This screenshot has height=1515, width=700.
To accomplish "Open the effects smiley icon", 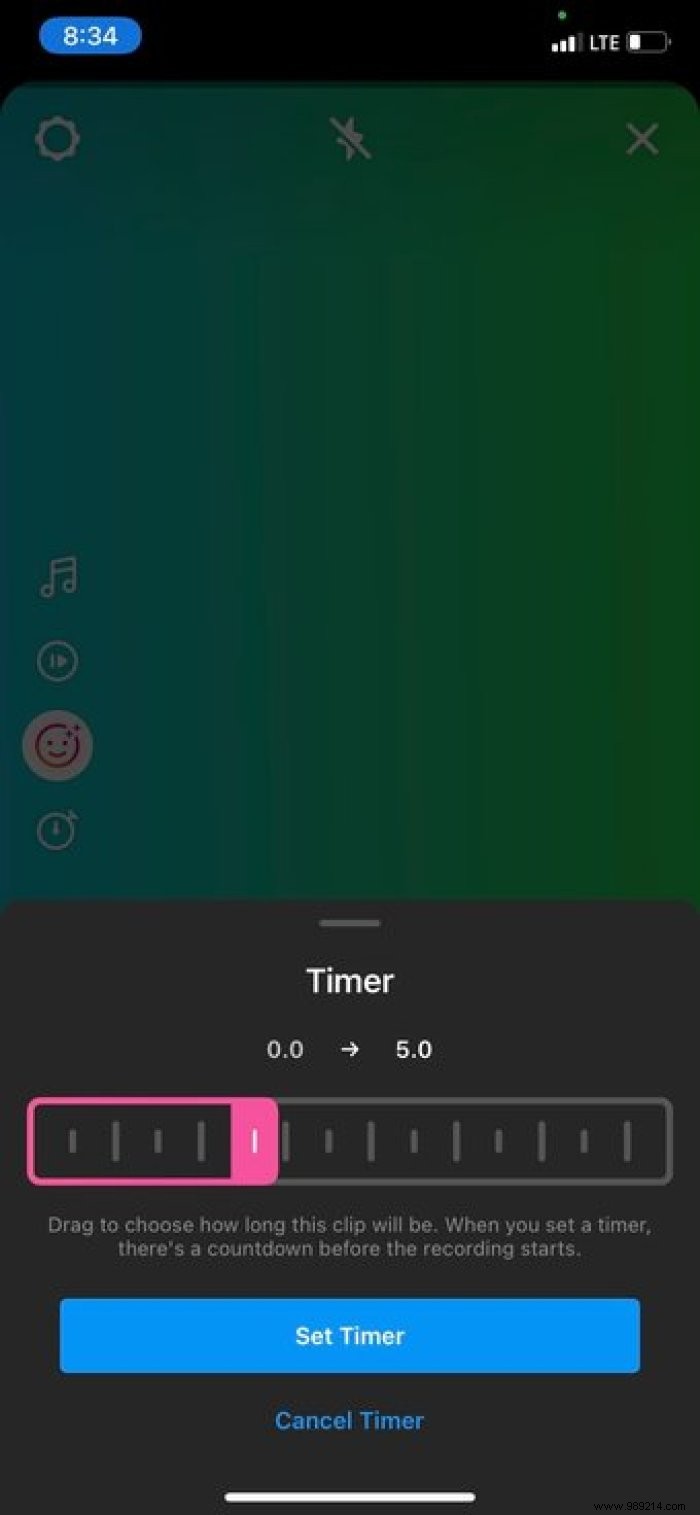I will (x=57, y=745).
